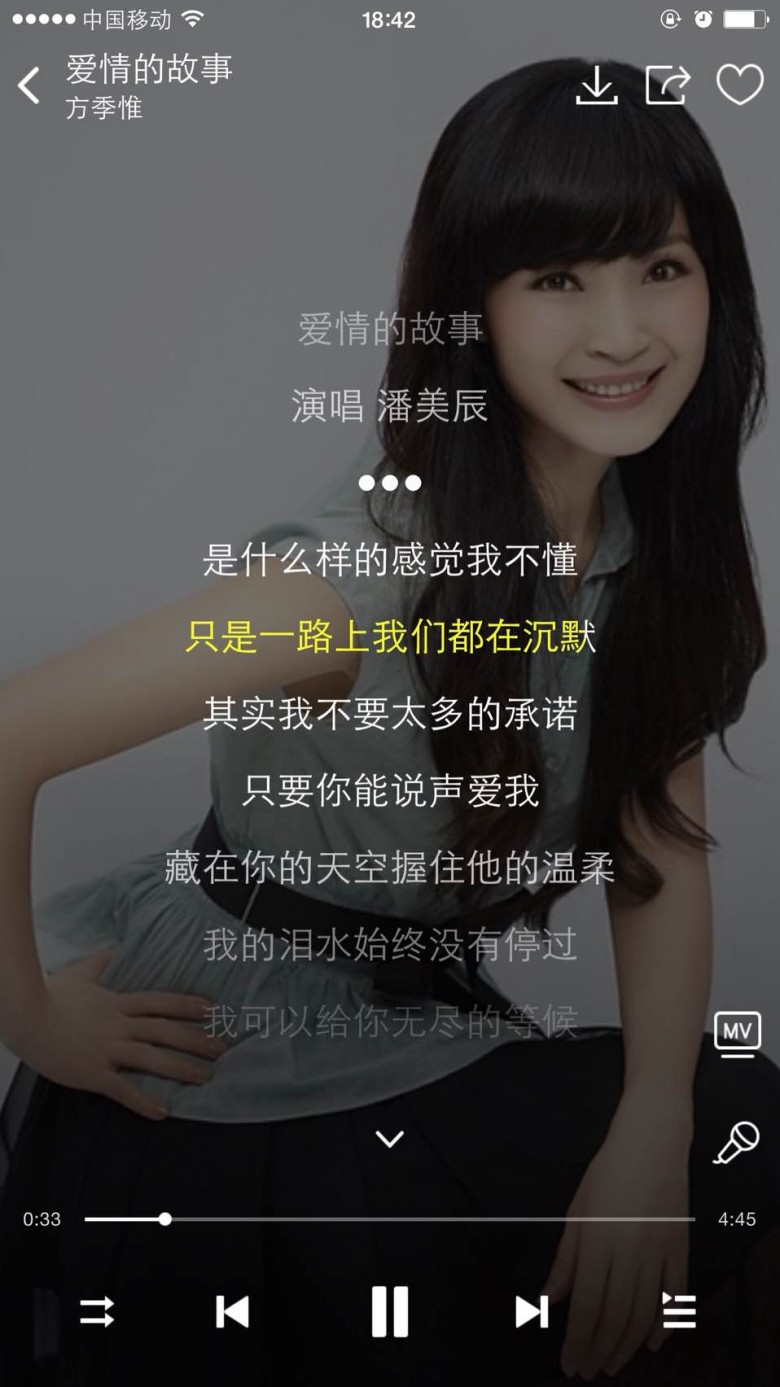Tap the playback progress bar
This screenshot has height=1387, width=780.
(390, 1219)
